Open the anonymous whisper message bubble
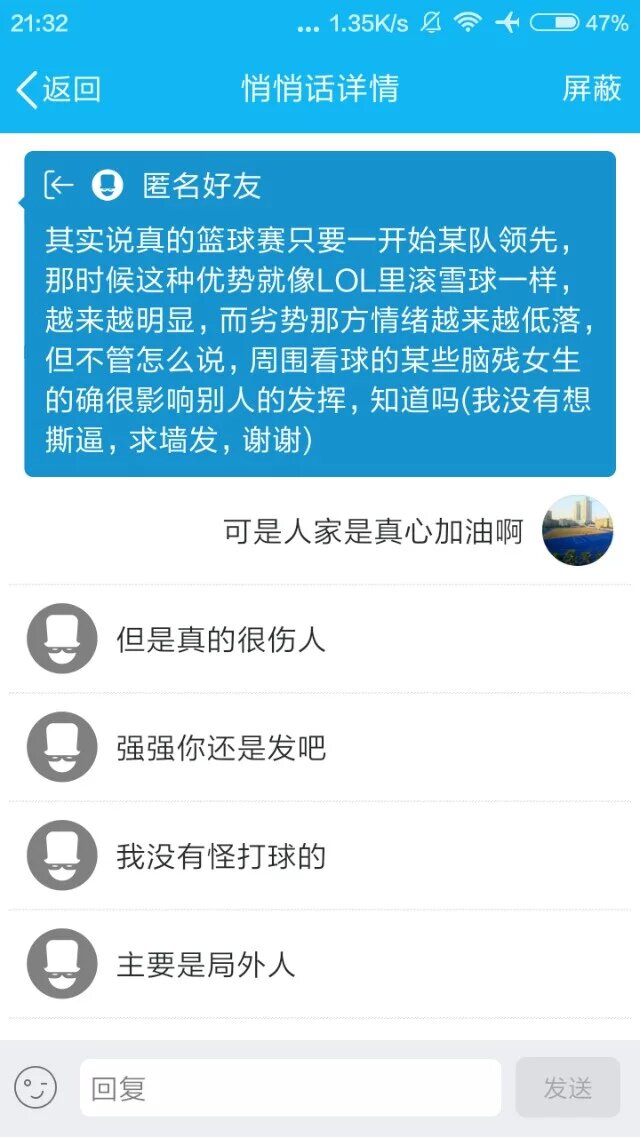Viewport: 640px width, 1137px height. pyautogui.click(x=319, y=313)
